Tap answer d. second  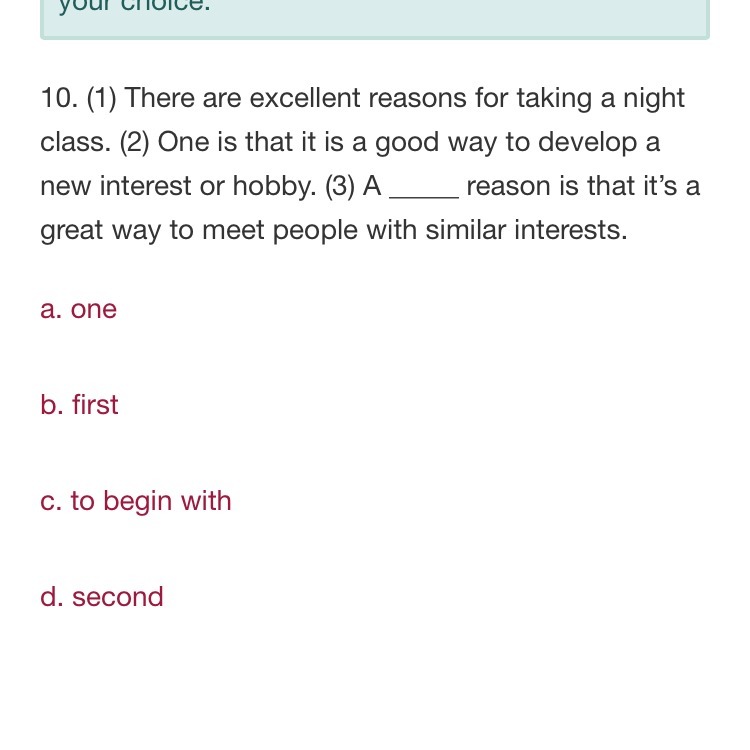[x=102, y=597]
